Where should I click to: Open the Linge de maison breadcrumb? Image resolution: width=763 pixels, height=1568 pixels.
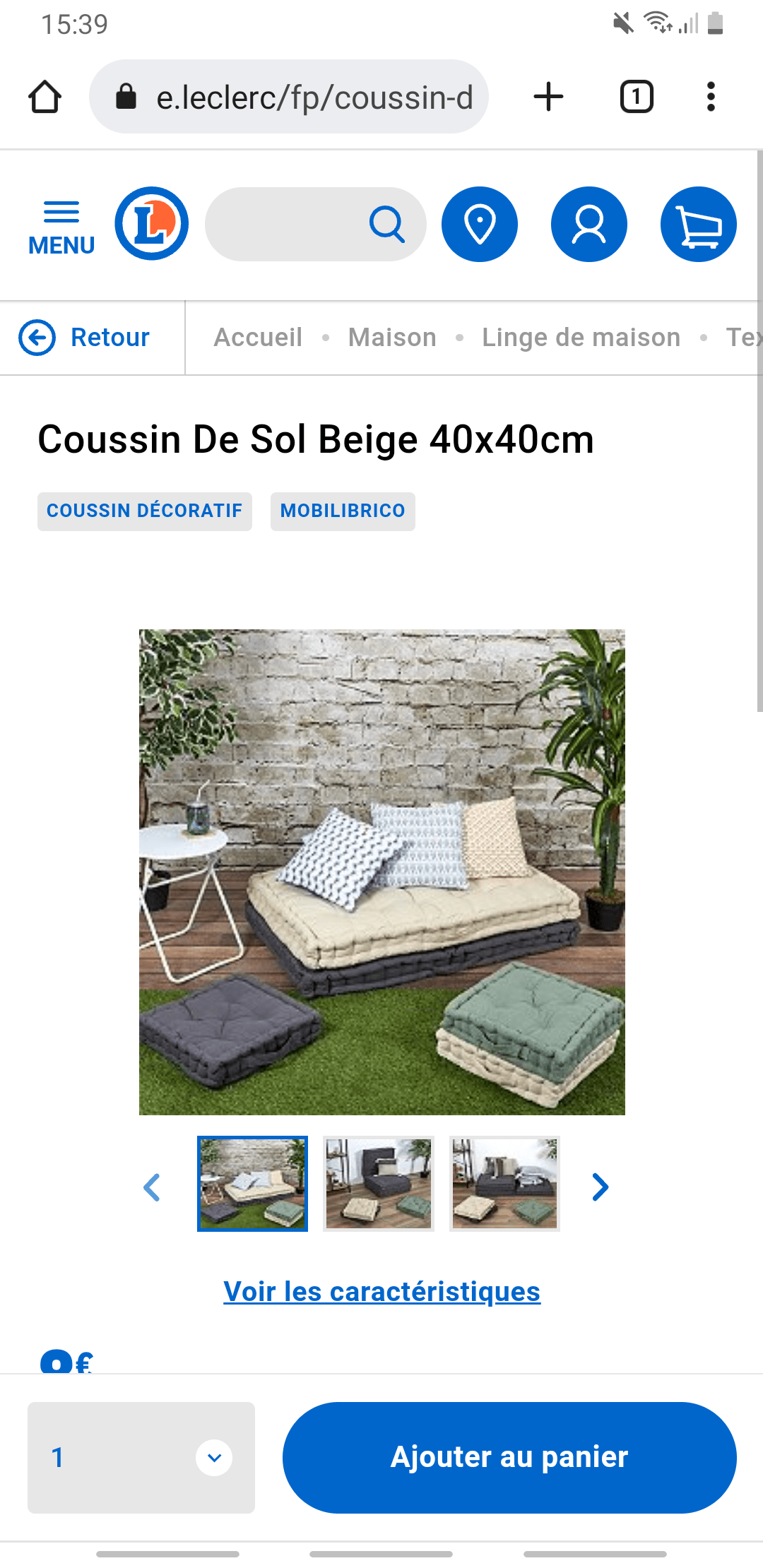pyautogui.click(x=581, y=338)
